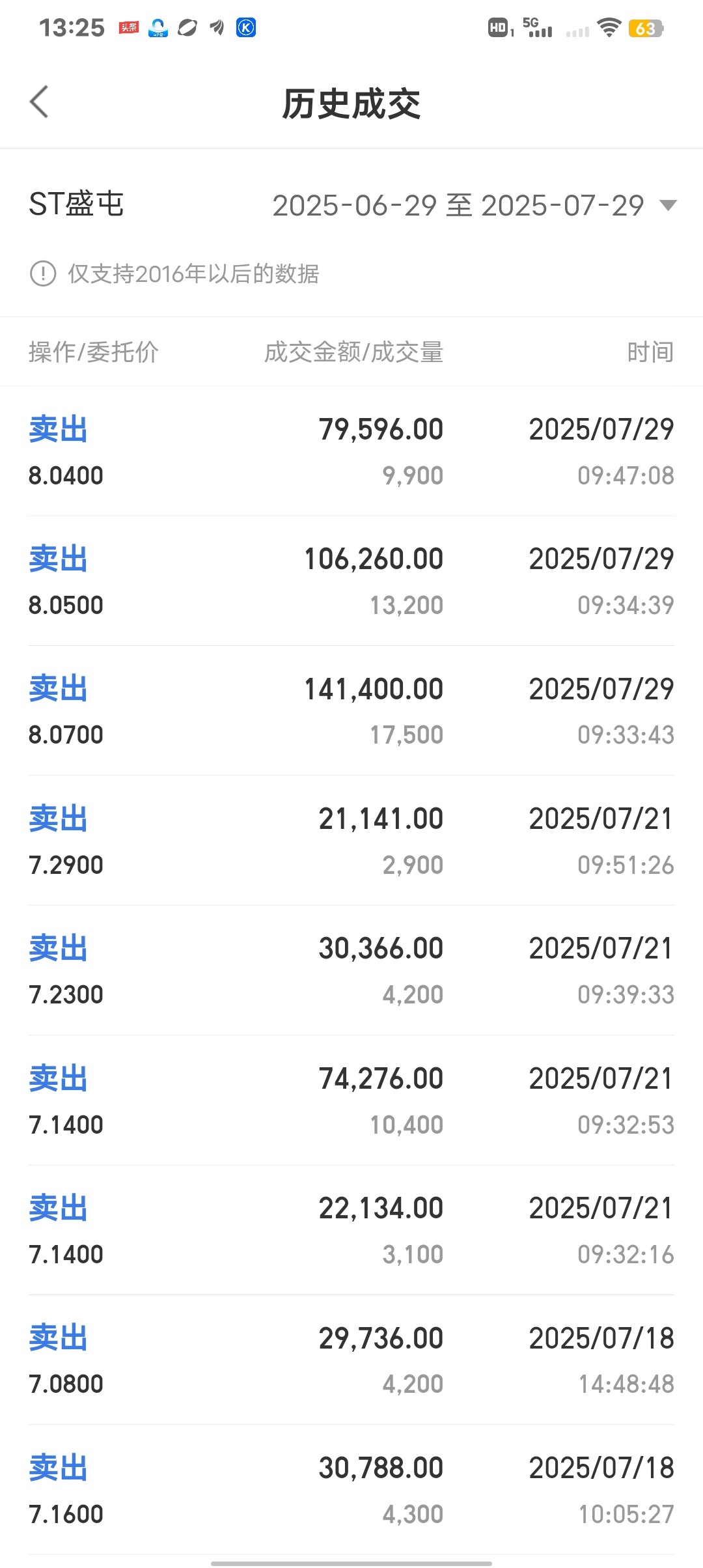This screenshot has width=703, height=1568.
Task: View the 141,400.00 sell record at 09:33:43
Action: 351,710
